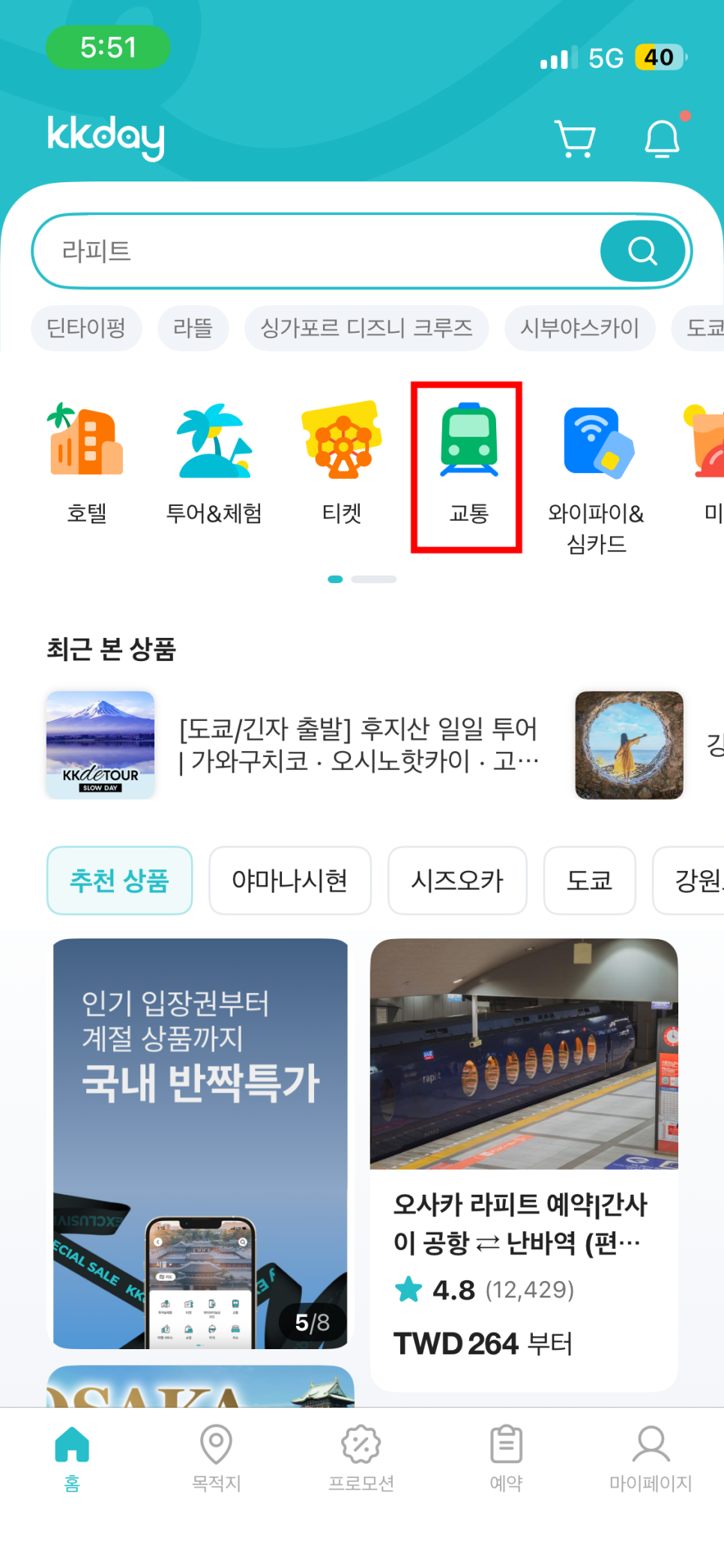Image resolution: width=724 pixels, height=1568 pixels.
Task: Open the notifications bell
Action: point(662,138)
